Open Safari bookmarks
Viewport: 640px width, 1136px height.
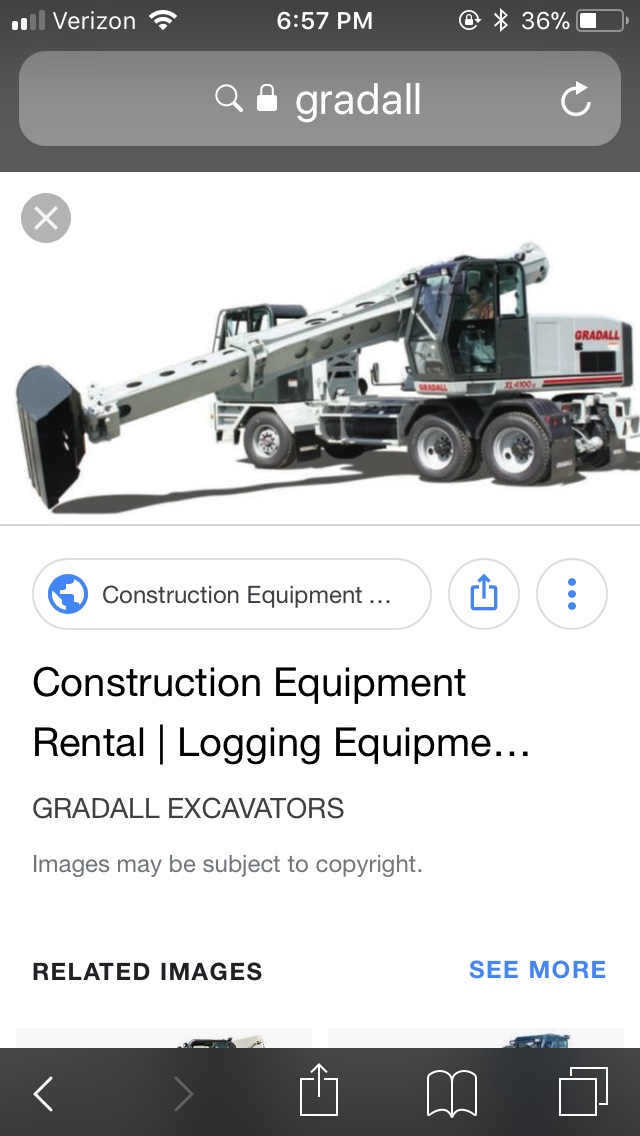[451, 1093]
